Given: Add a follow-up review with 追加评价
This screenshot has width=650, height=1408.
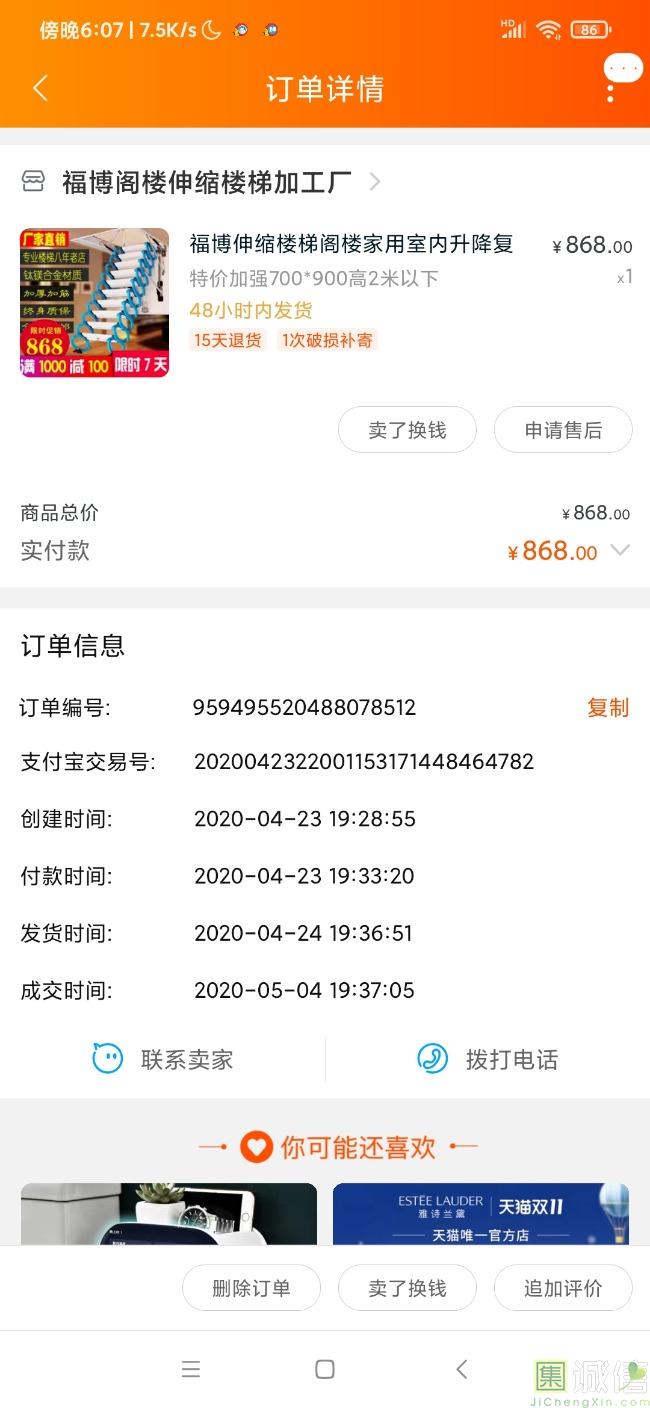Looking at the screenshot, I should click(x=563, y=1288).
